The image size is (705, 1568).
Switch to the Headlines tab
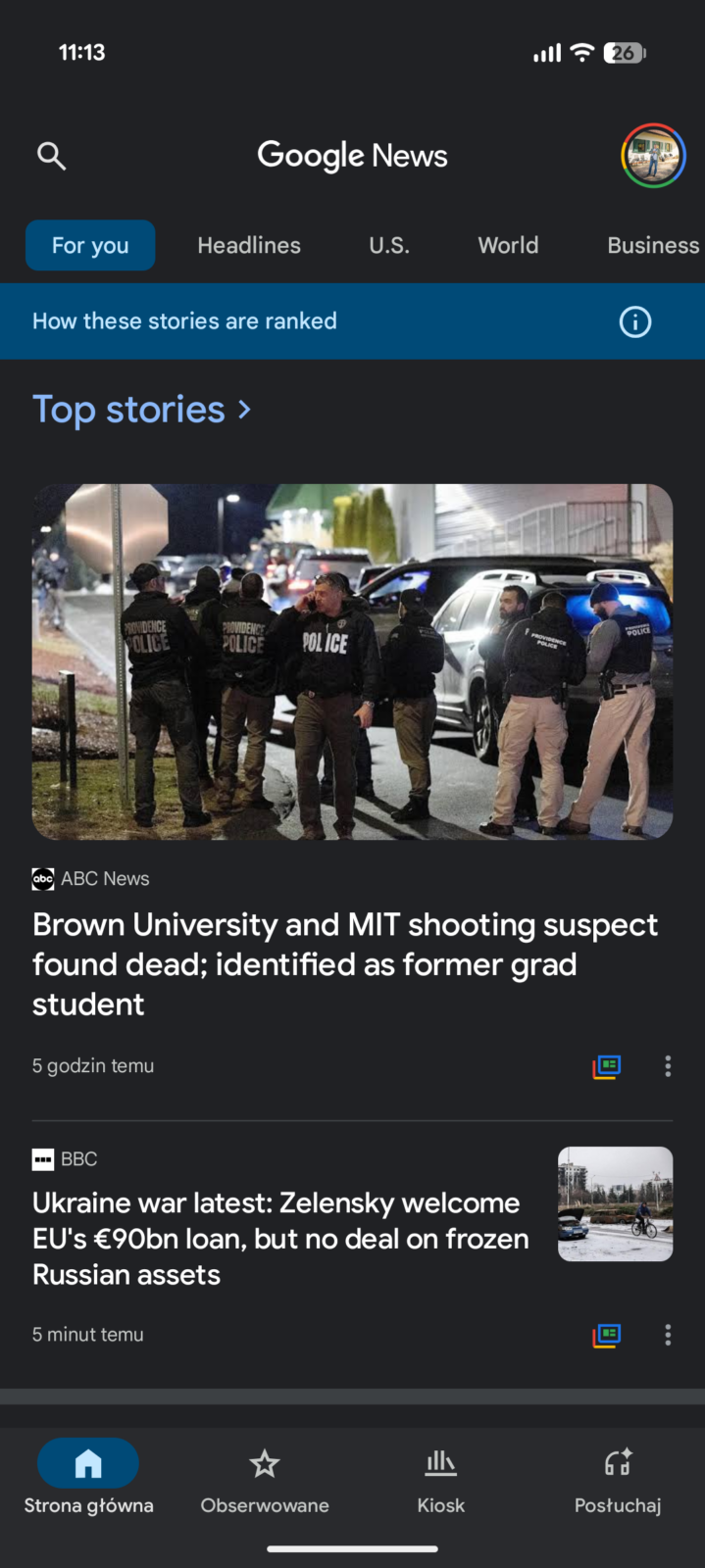(249, 245)
